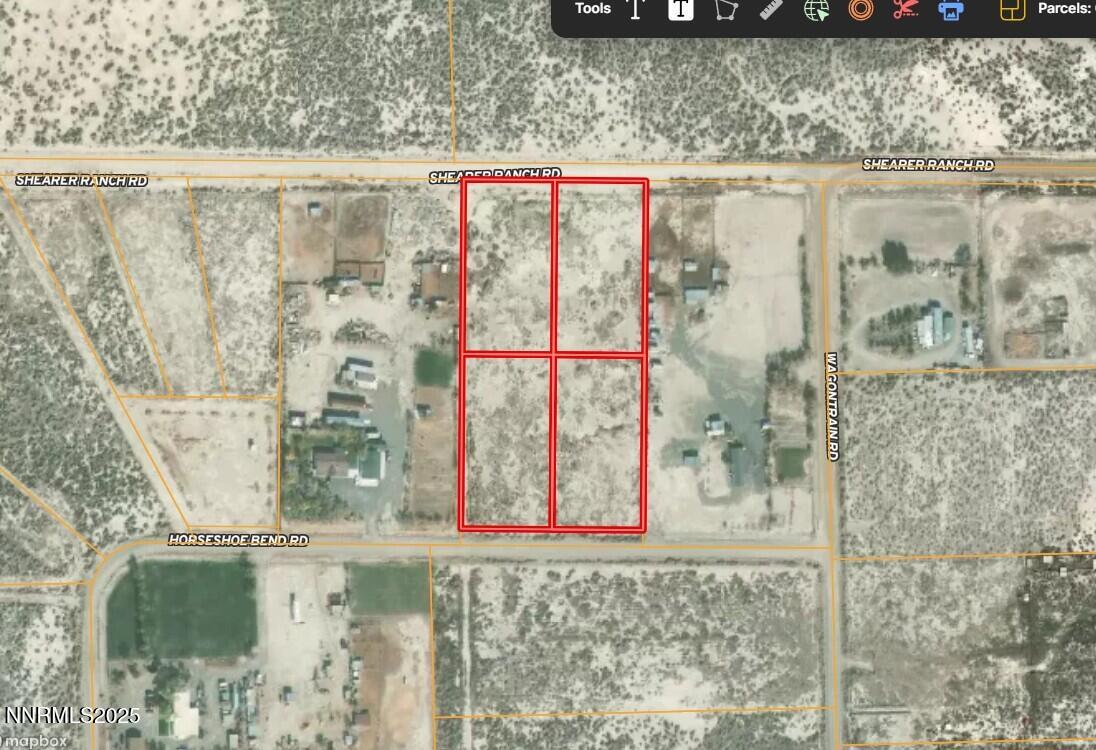Activate the ruler measure tool
This screenshot has width=1096, height=750.
click(x=771, y=9)
